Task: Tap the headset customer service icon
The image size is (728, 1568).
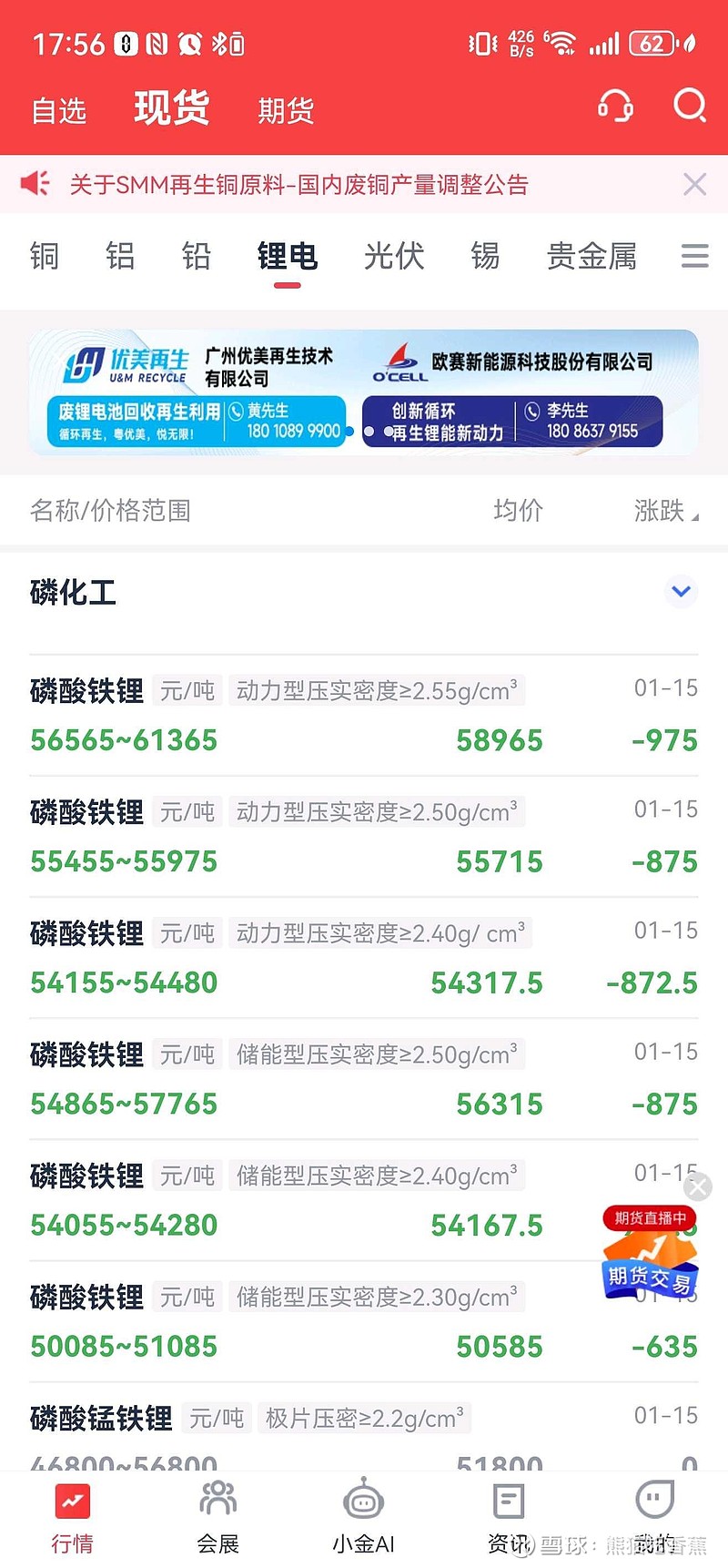Action: pyautogui.click(x=616, y=107)
